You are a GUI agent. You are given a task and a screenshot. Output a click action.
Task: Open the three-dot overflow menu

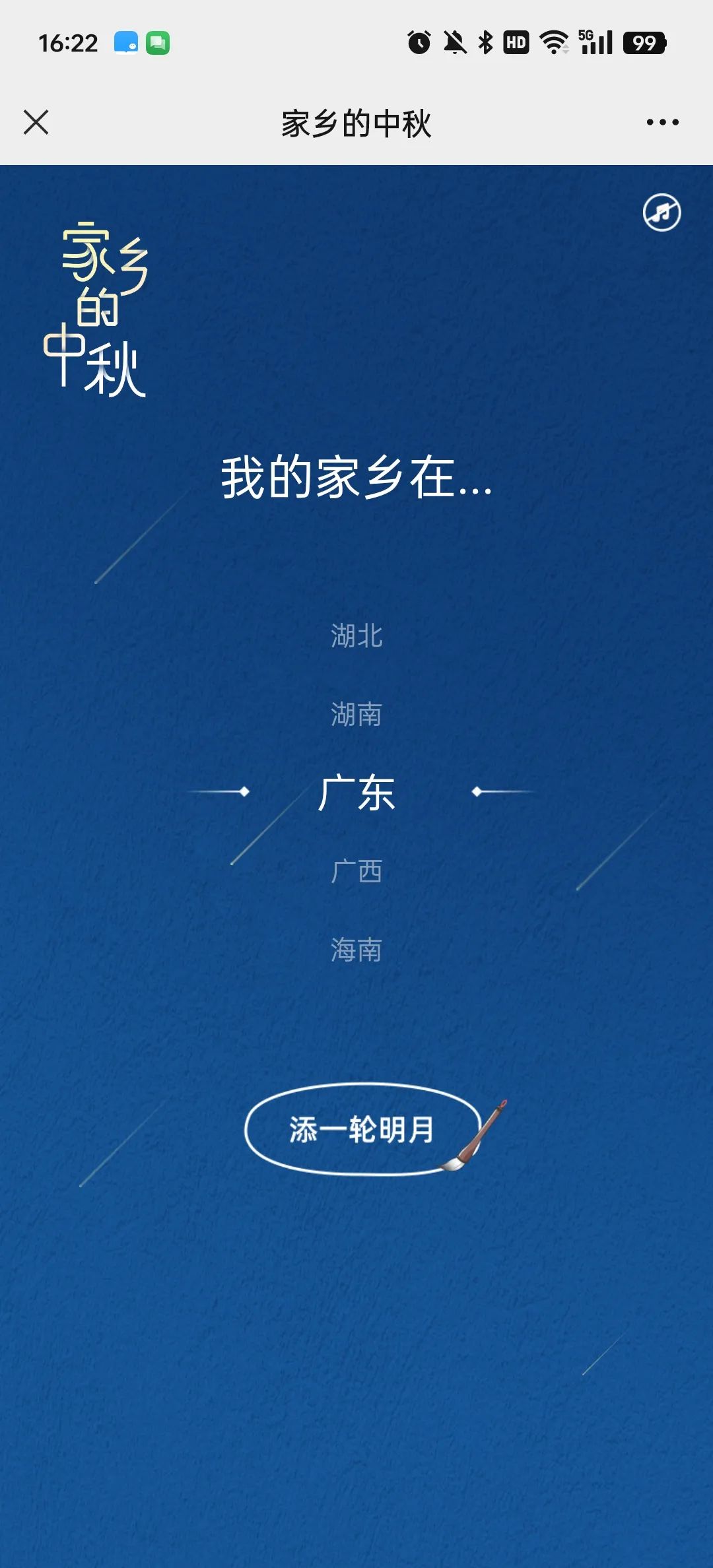662,122
